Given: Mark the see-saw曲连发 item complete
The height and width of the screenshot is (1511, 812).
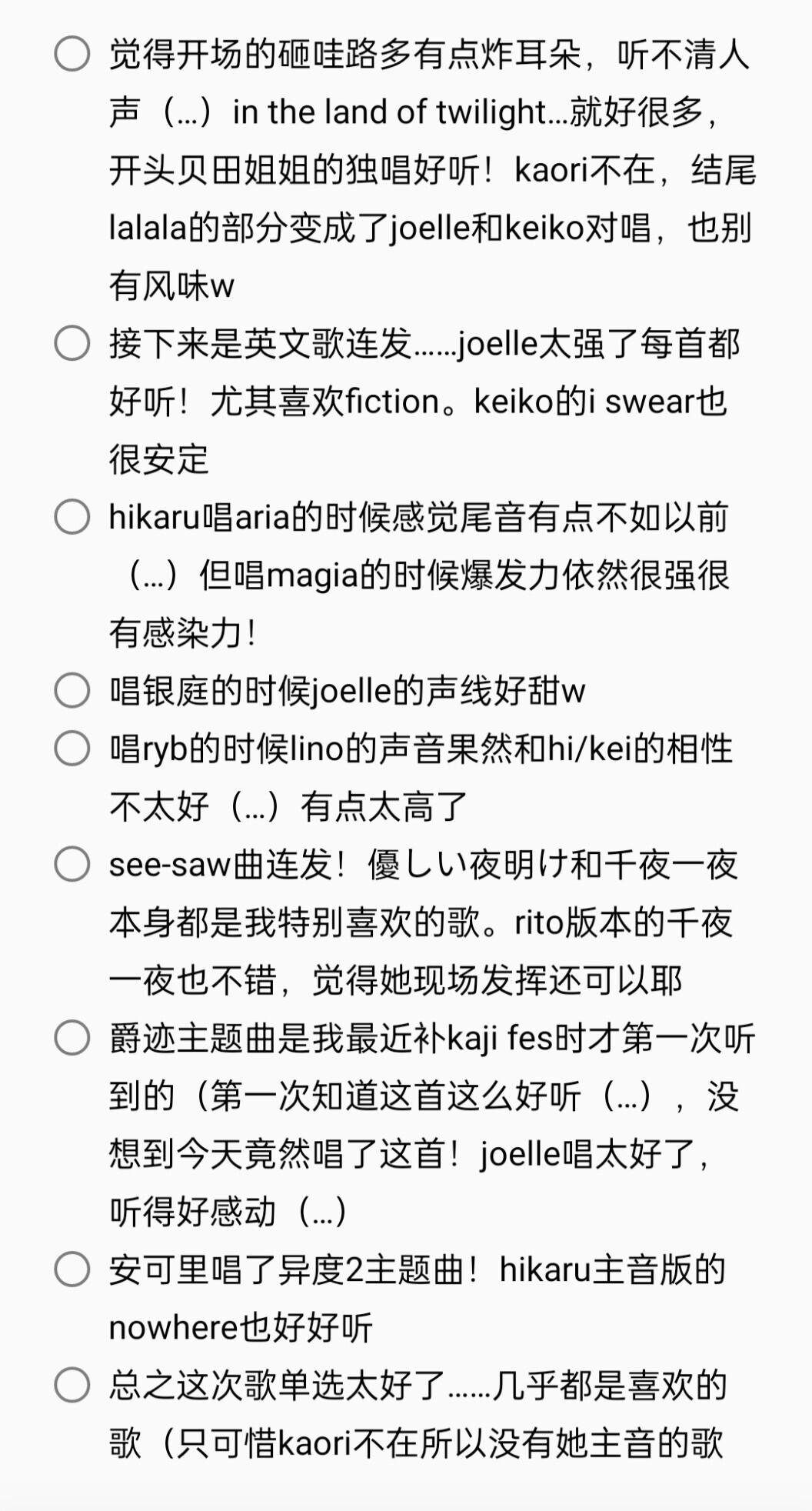Looking at the screenshot, I should click(x=72, y=864).
